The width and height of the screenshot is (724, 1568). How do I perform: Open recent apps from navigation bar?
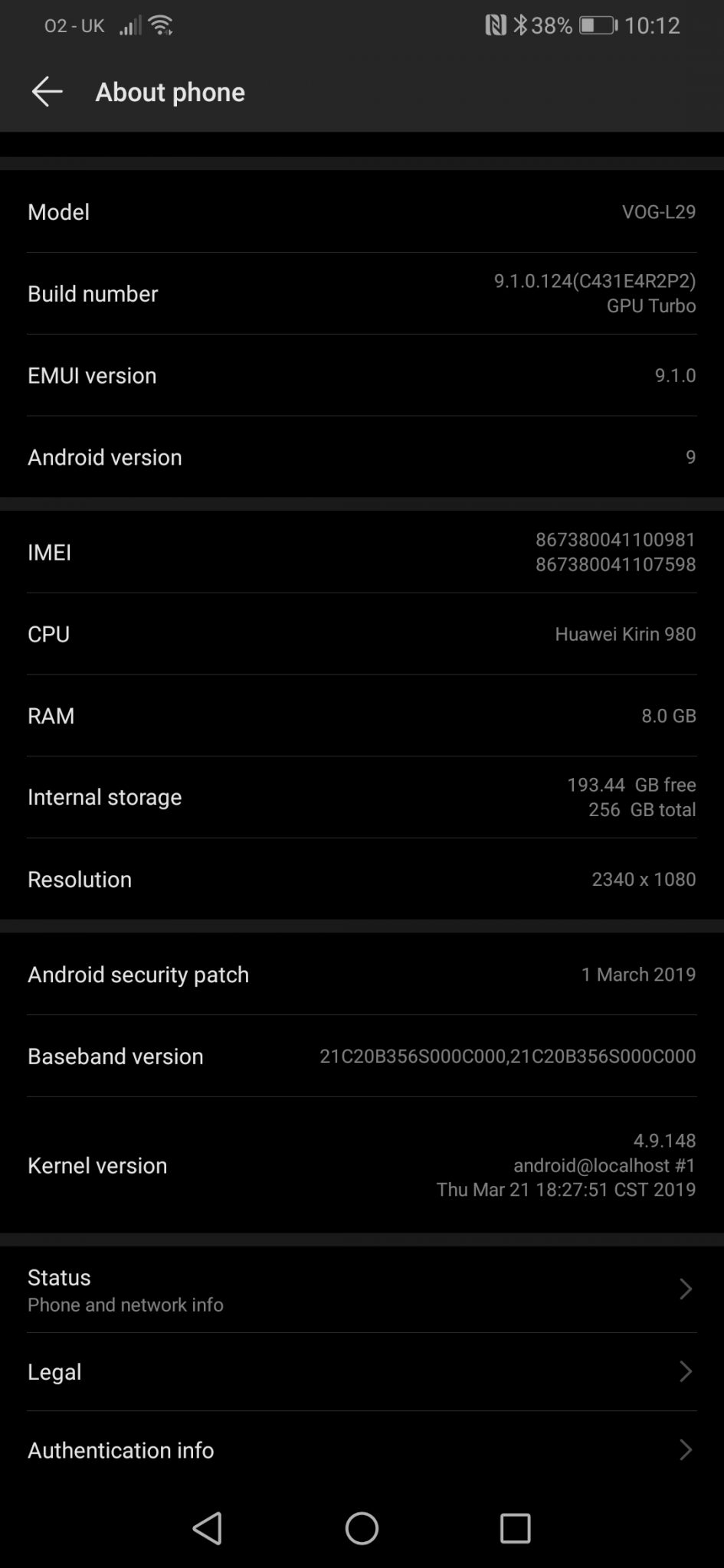[515, 1528]
